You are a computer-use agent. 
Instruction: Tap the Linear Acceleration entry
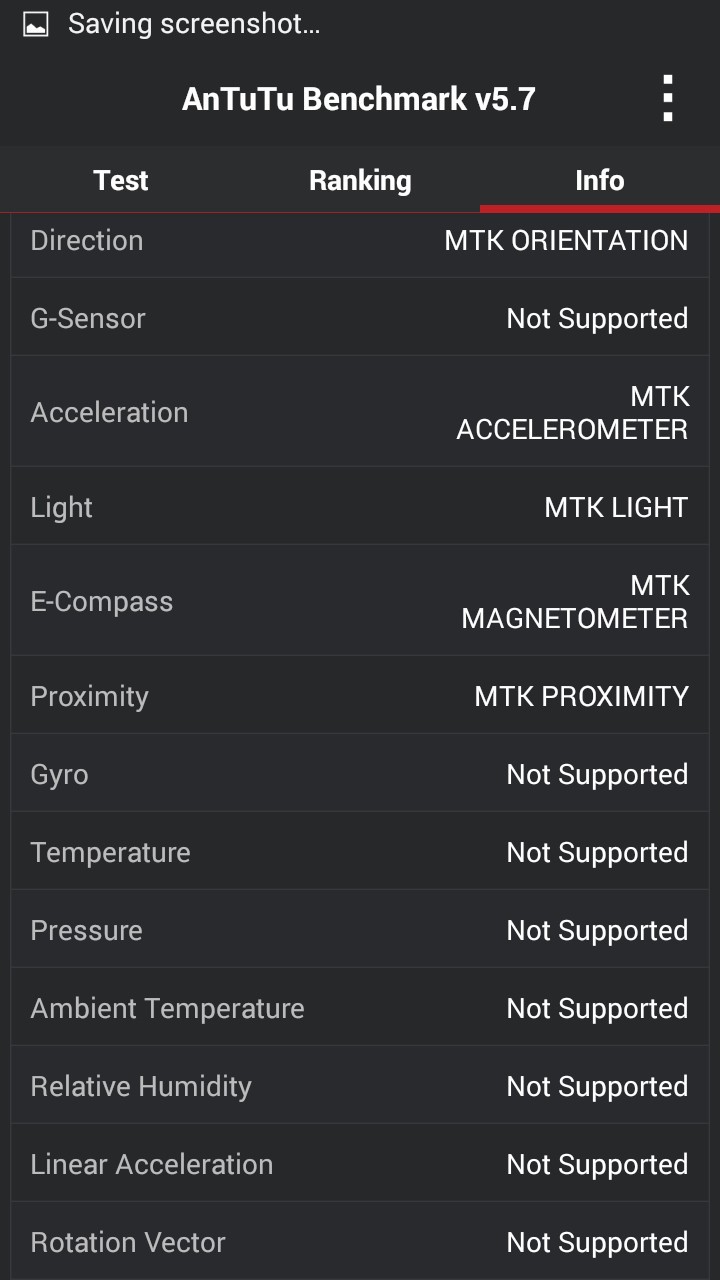360,1163
